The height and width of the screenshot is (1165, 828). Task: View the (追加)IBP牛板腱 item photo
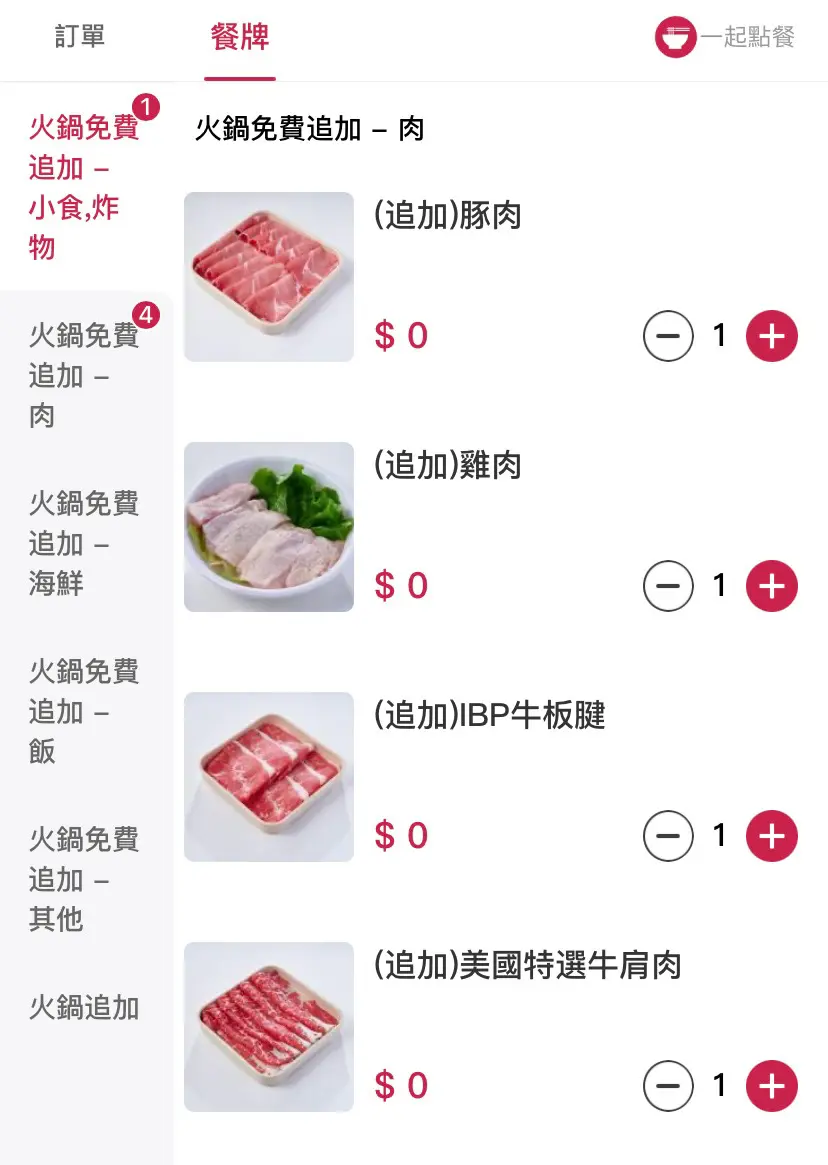(x=269, y=777)
